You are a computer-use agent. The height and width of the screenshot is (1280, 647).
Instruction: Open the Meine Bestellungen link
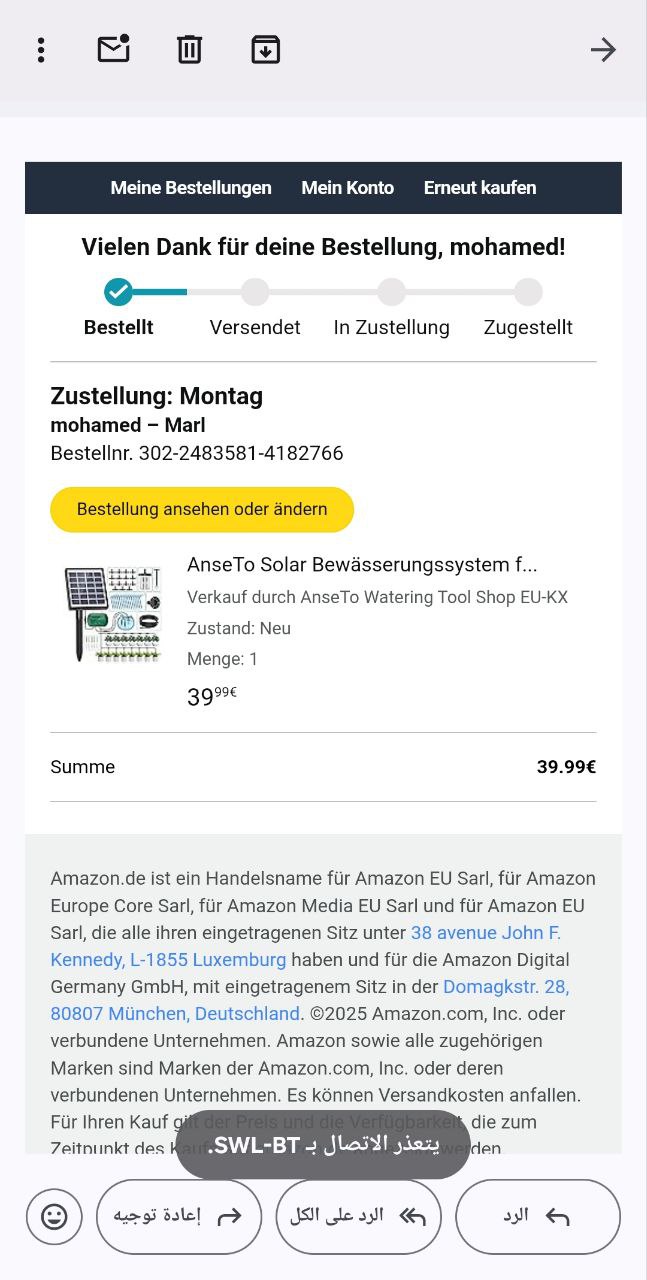[191, 188]
